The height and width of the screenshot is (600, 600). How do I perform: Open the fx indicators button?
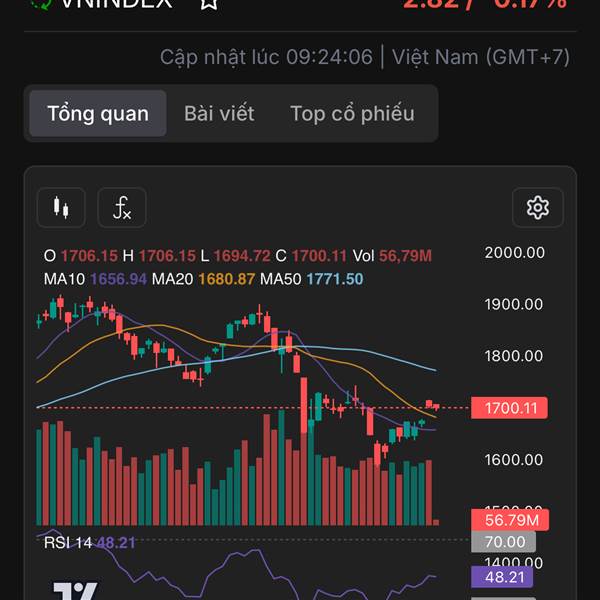pyautogui.click(x=122, y=208)
